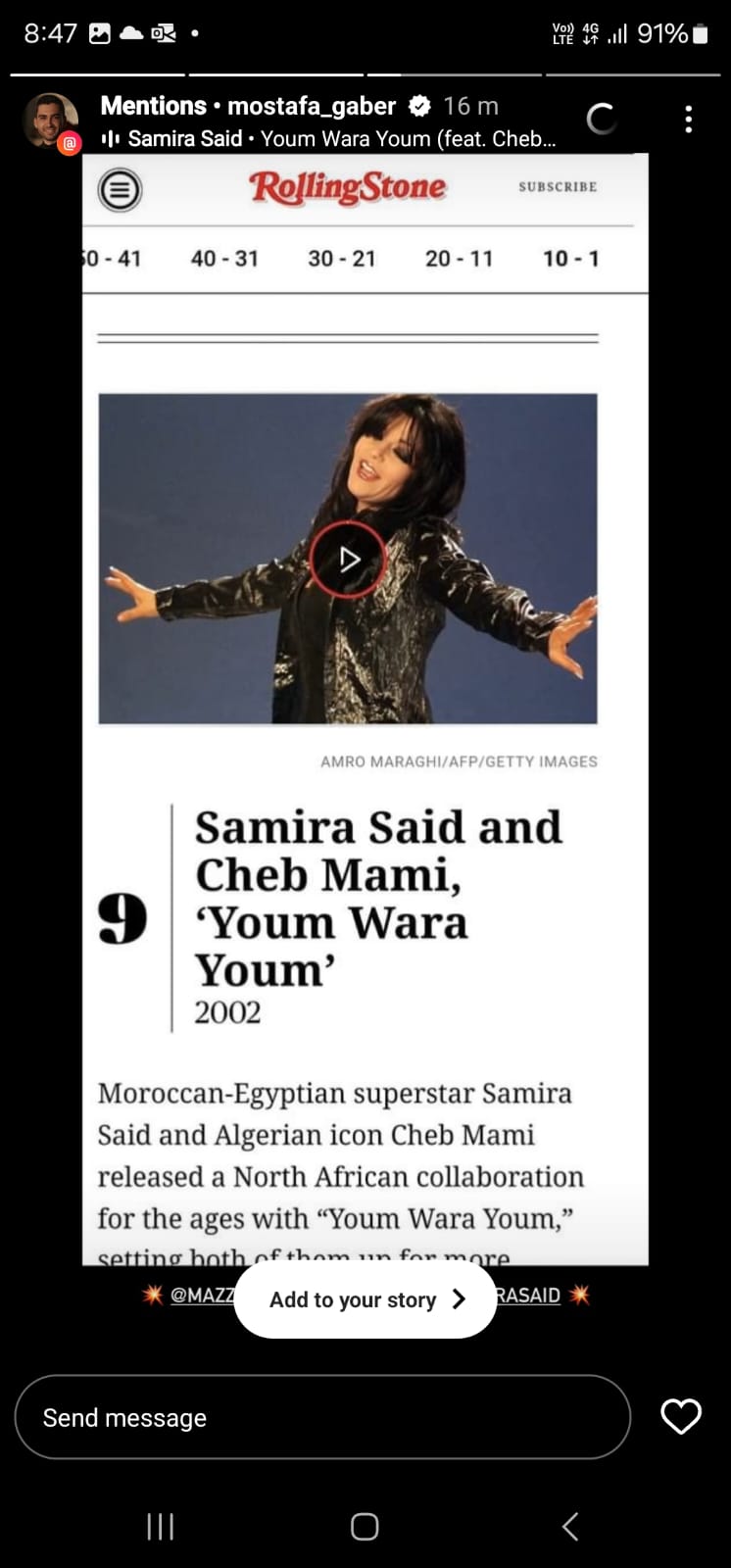The width and height of the screenshot is (731, 1568).
Task: Go back with the system back button
Action: click(570, 1526)
